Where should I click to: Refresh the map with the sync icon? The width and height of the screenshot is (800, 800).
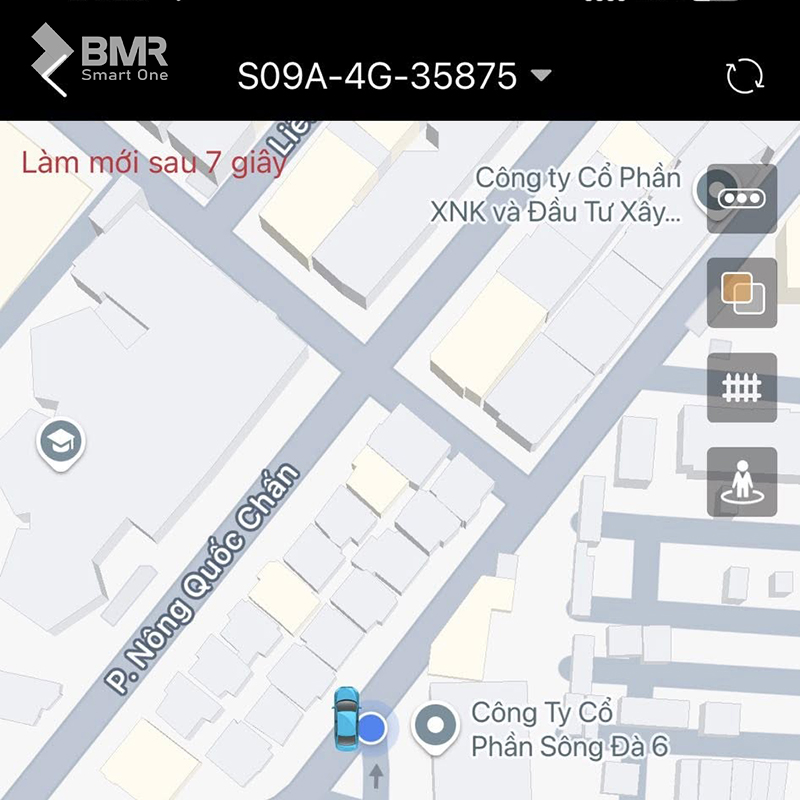(745, 76)
